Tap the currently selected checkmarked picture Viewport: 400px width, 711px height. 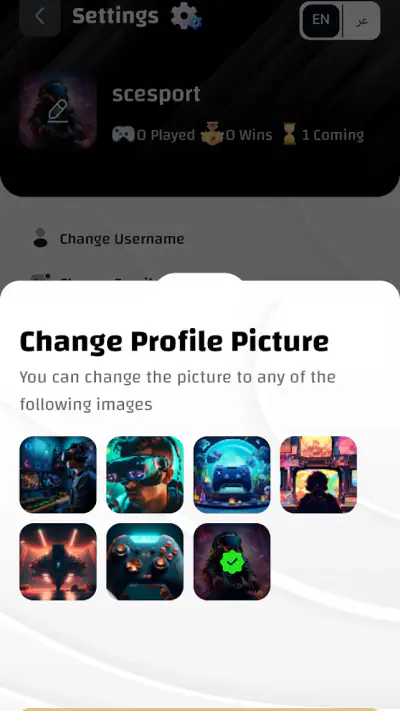pyautogui.click(x=232, y=562)
